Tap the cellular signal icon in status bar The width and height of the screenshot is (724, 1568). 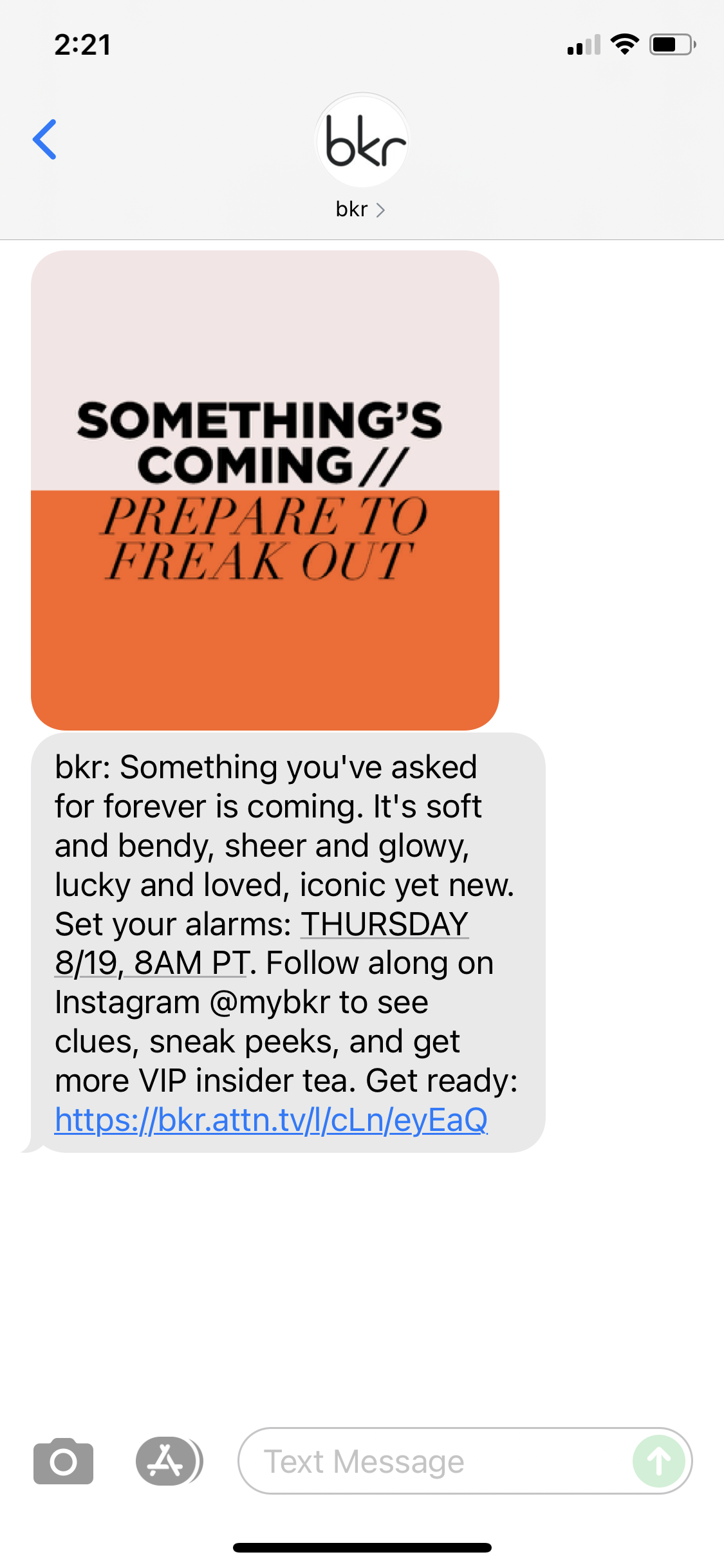tap(582, 44)
